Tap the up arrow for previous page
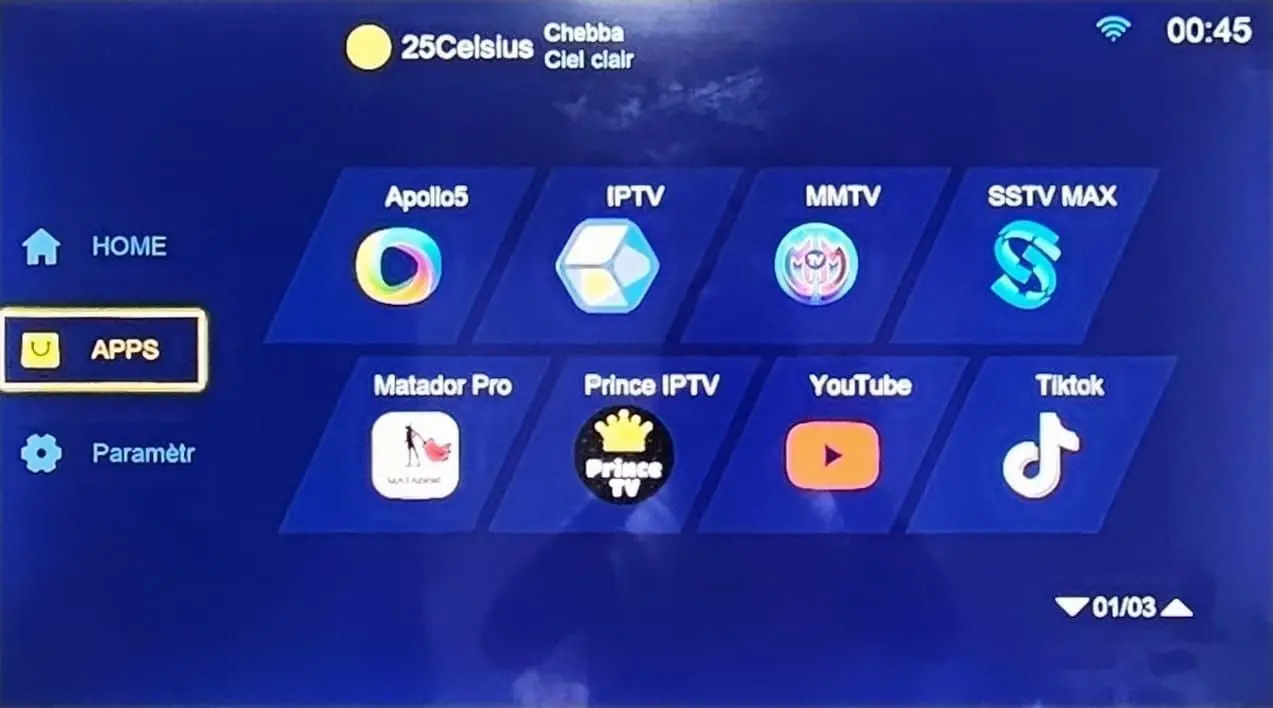This screenshot has height=708, width=1273. coord(1176,606)
